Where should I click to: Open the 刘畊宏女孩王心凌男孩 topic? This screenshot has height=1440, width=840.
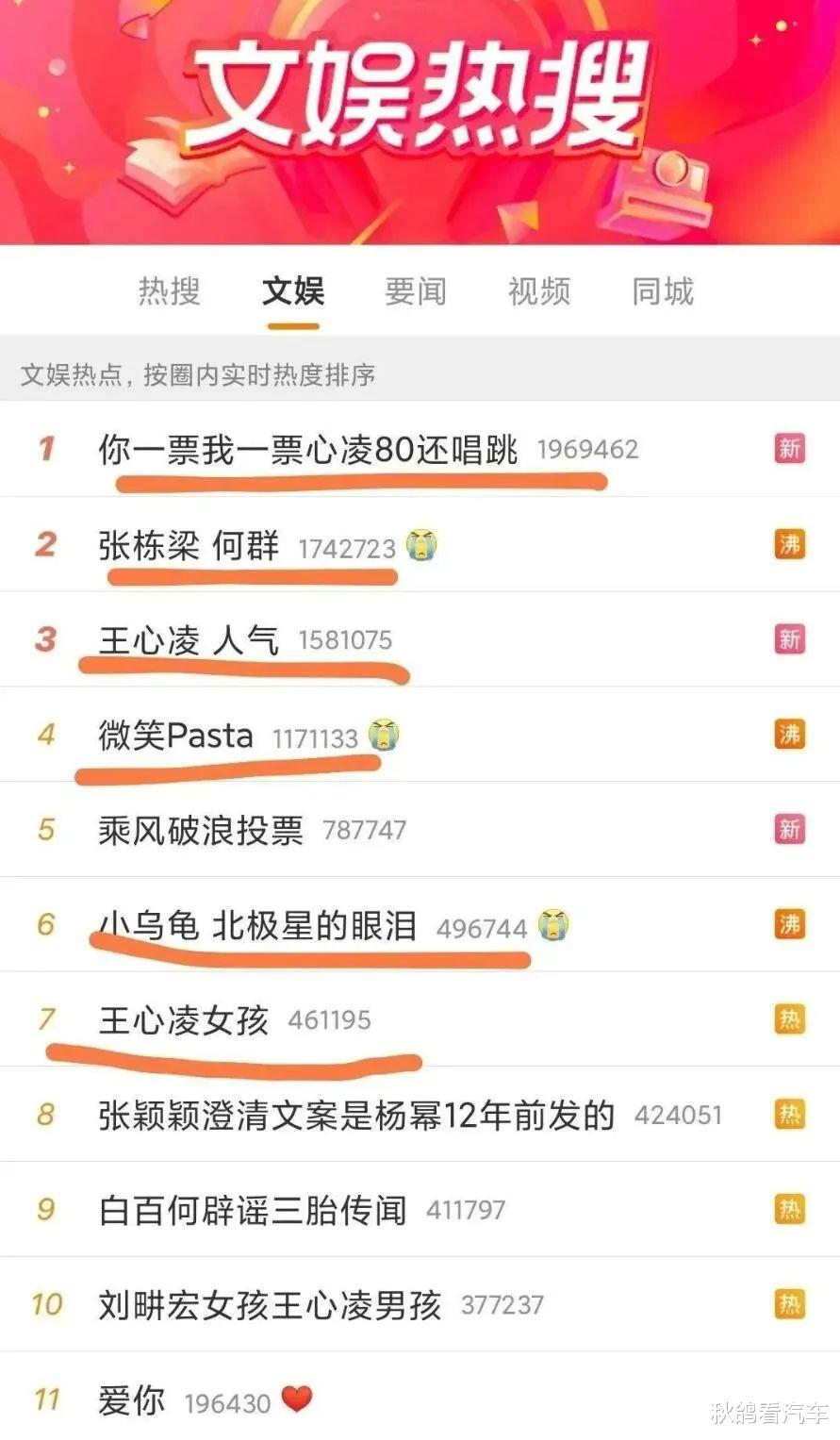(x=269, y=1303)
